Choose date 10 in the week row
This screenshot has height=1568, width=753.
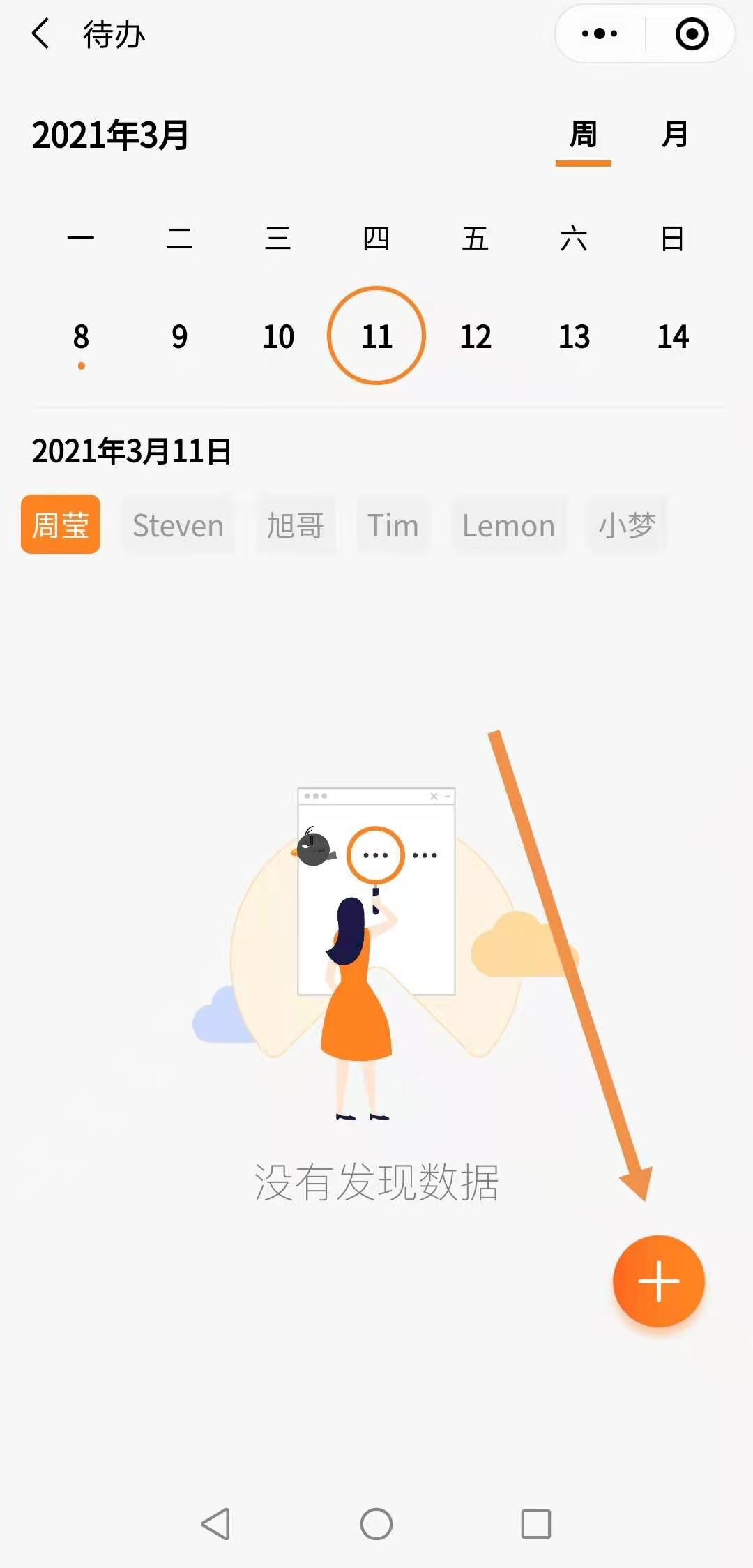tap(278, 337)
